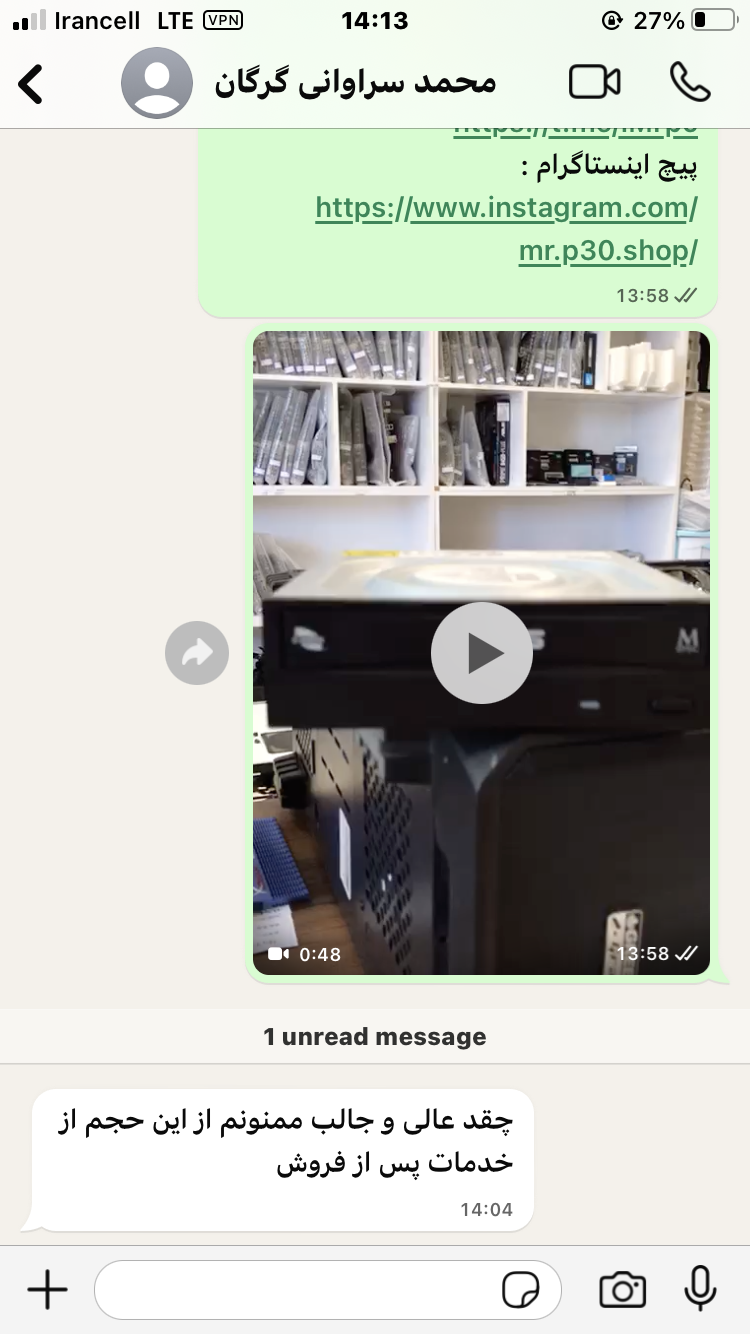The width and height of the screenshot is (750, 1334).
Task: Open the sticker picker
Action: click(520, 1290)
